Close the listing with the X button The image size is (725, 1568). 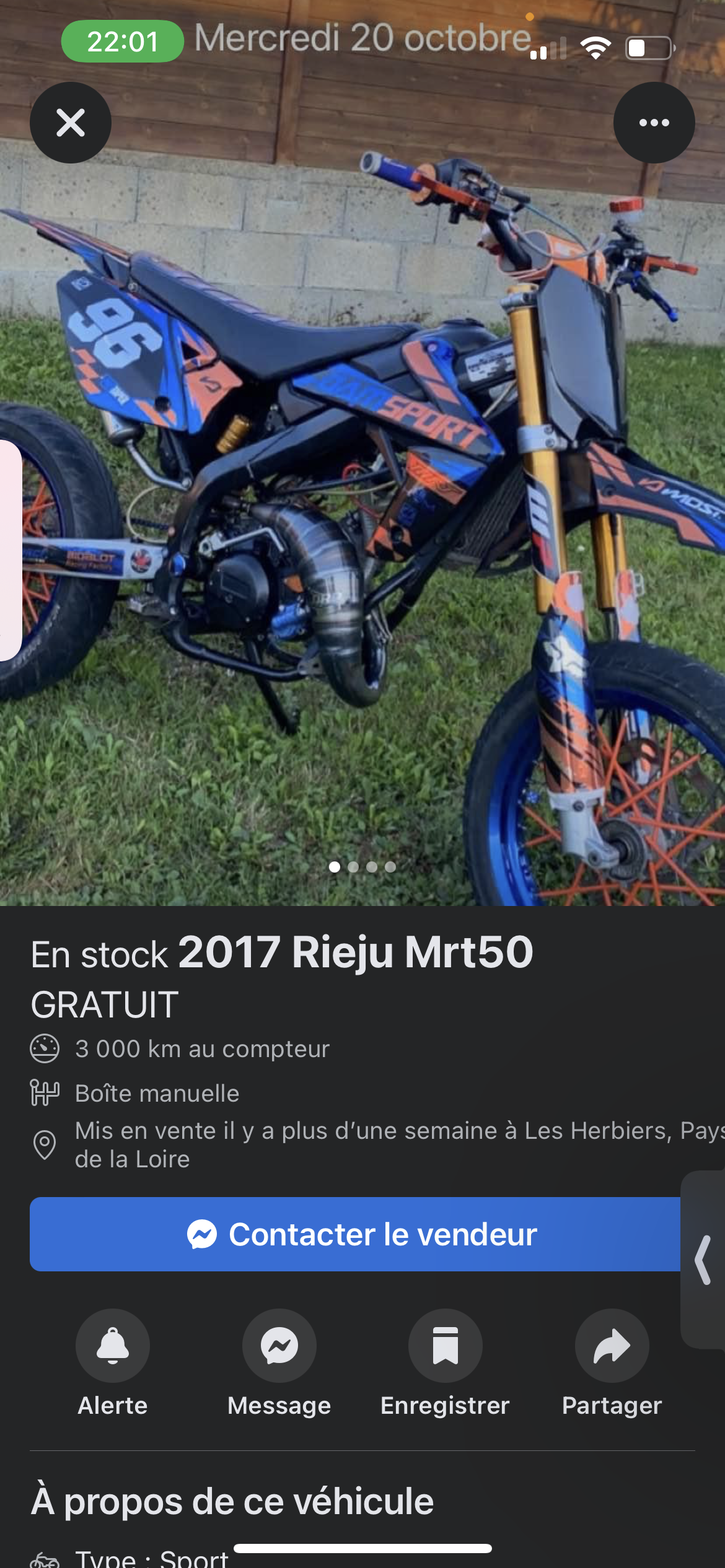[71, 123]
